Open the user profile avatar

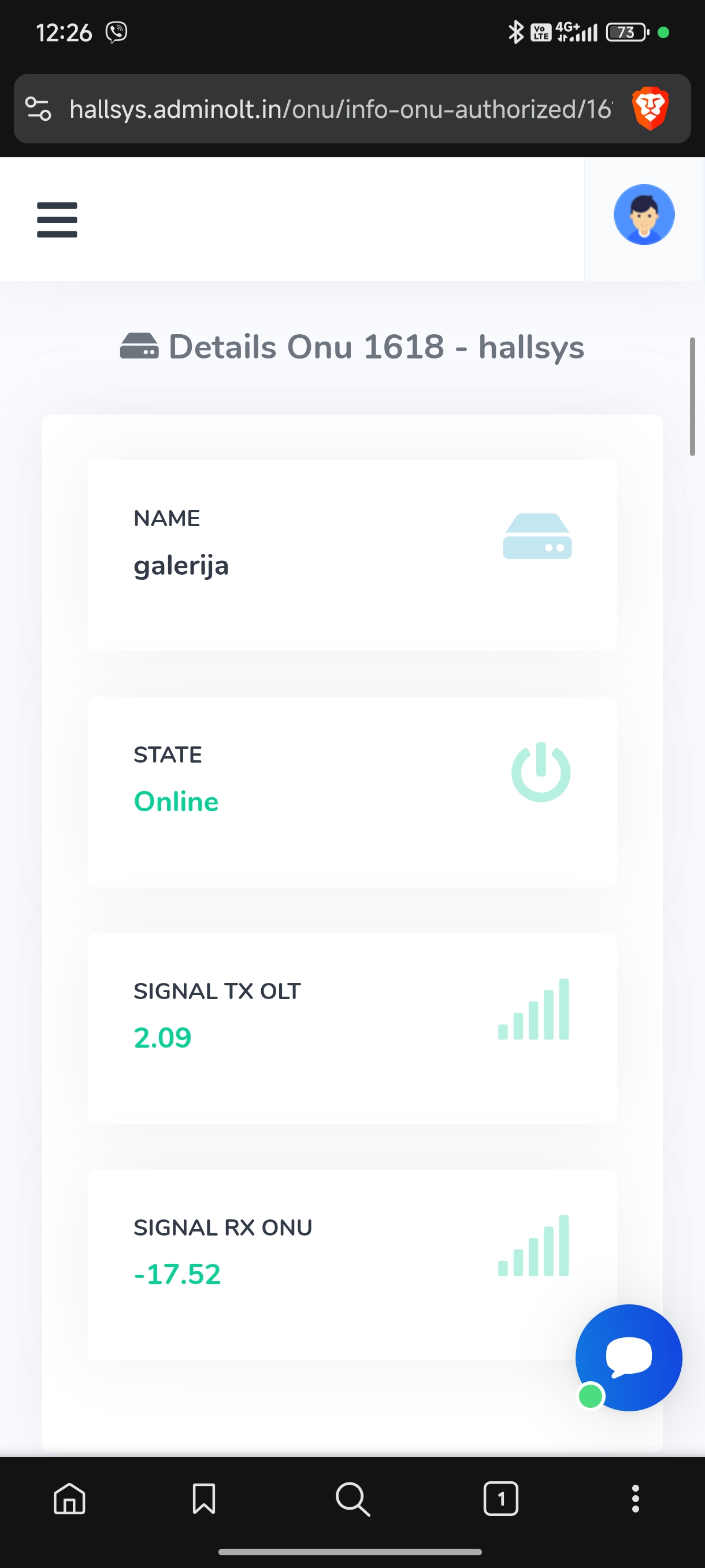point(644,215)
